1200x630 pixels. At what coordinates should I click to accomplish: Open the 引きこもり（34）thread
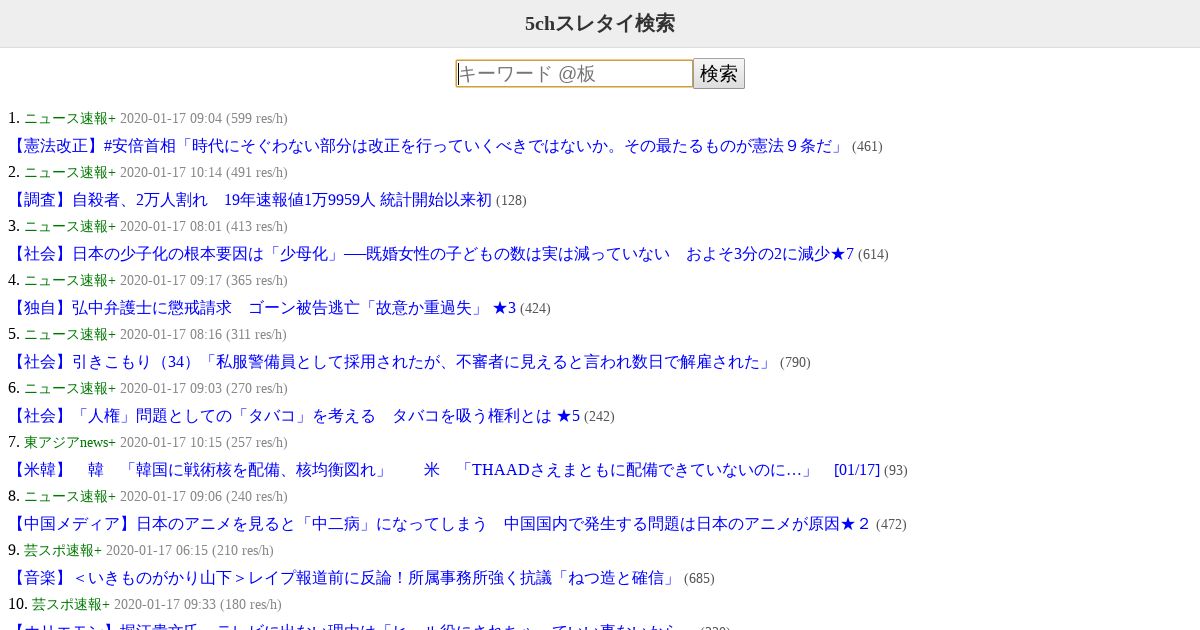(x=392, y=362)
